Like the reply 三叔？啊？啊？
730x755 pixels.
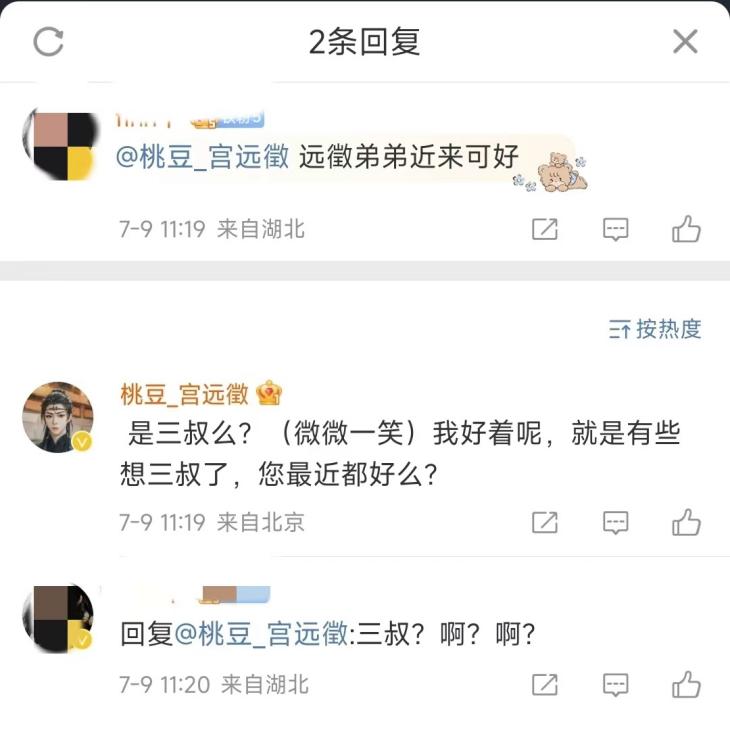(686, 685)
